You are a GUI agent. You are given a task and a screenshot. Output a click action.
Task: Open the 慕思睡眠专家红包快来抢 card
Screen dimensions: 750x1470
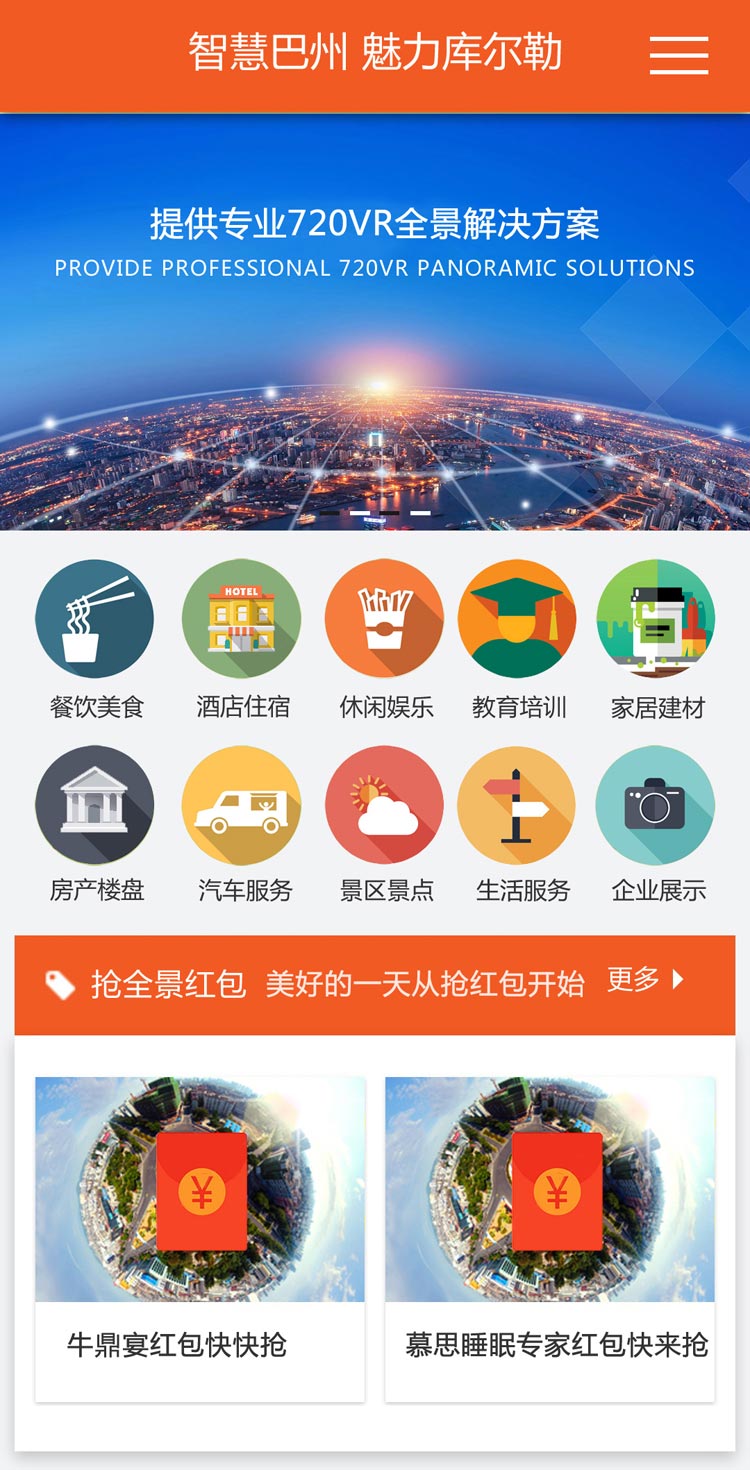click(550, 1238)
